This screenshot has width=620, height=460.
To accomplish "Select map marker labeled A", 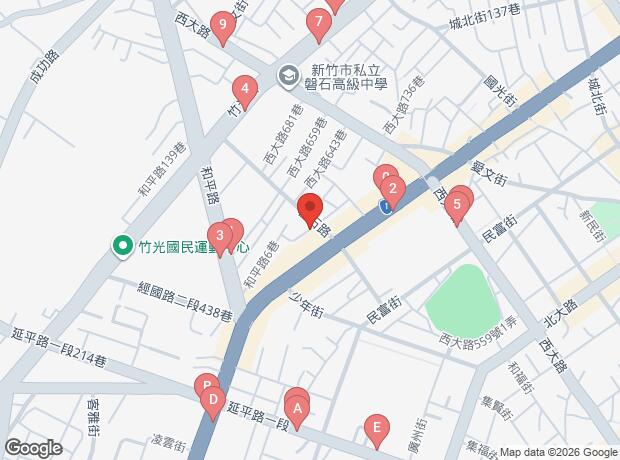I will 297,406.
